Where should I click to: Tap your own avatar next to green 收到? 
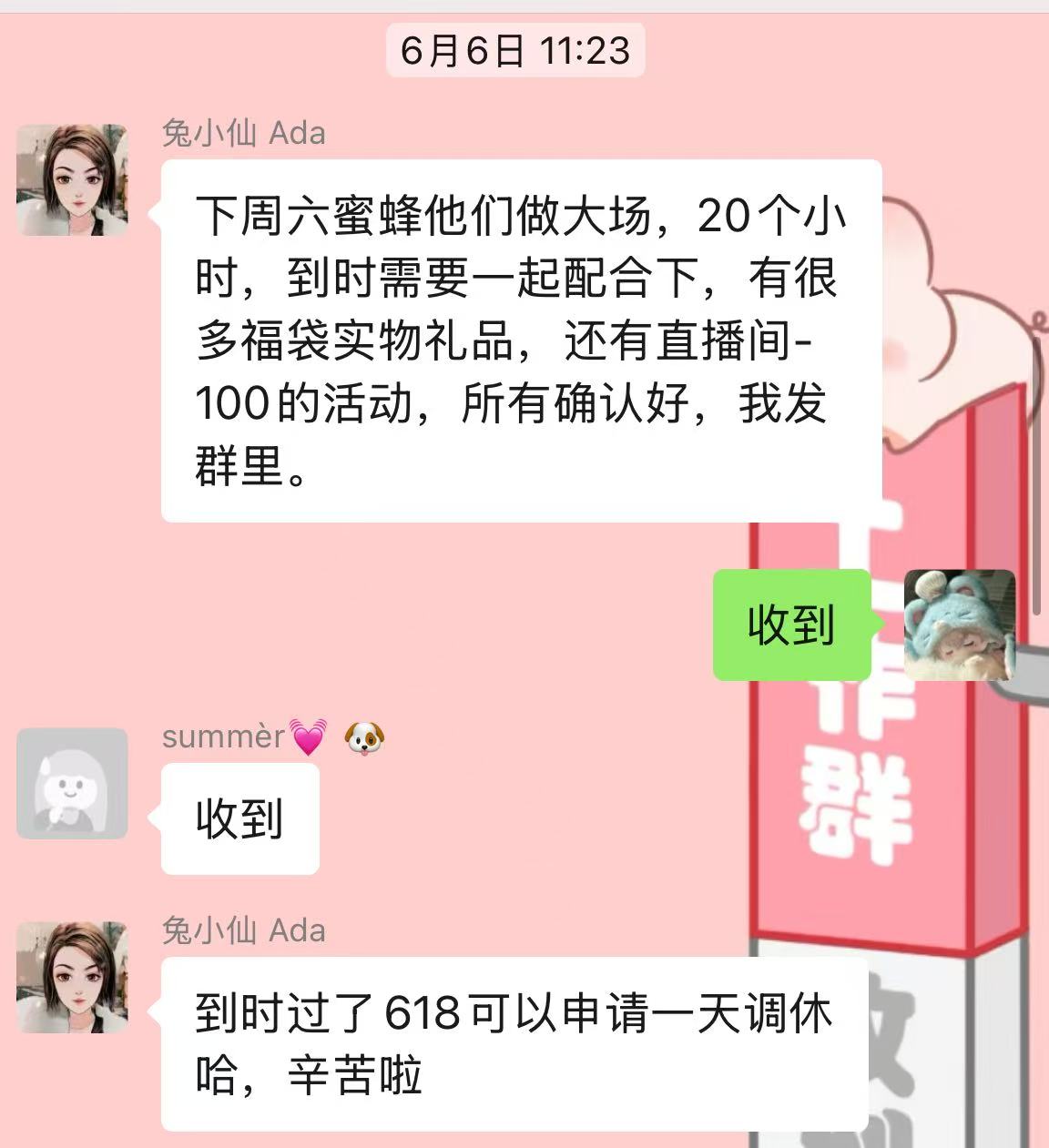click(x=959, y=625)
